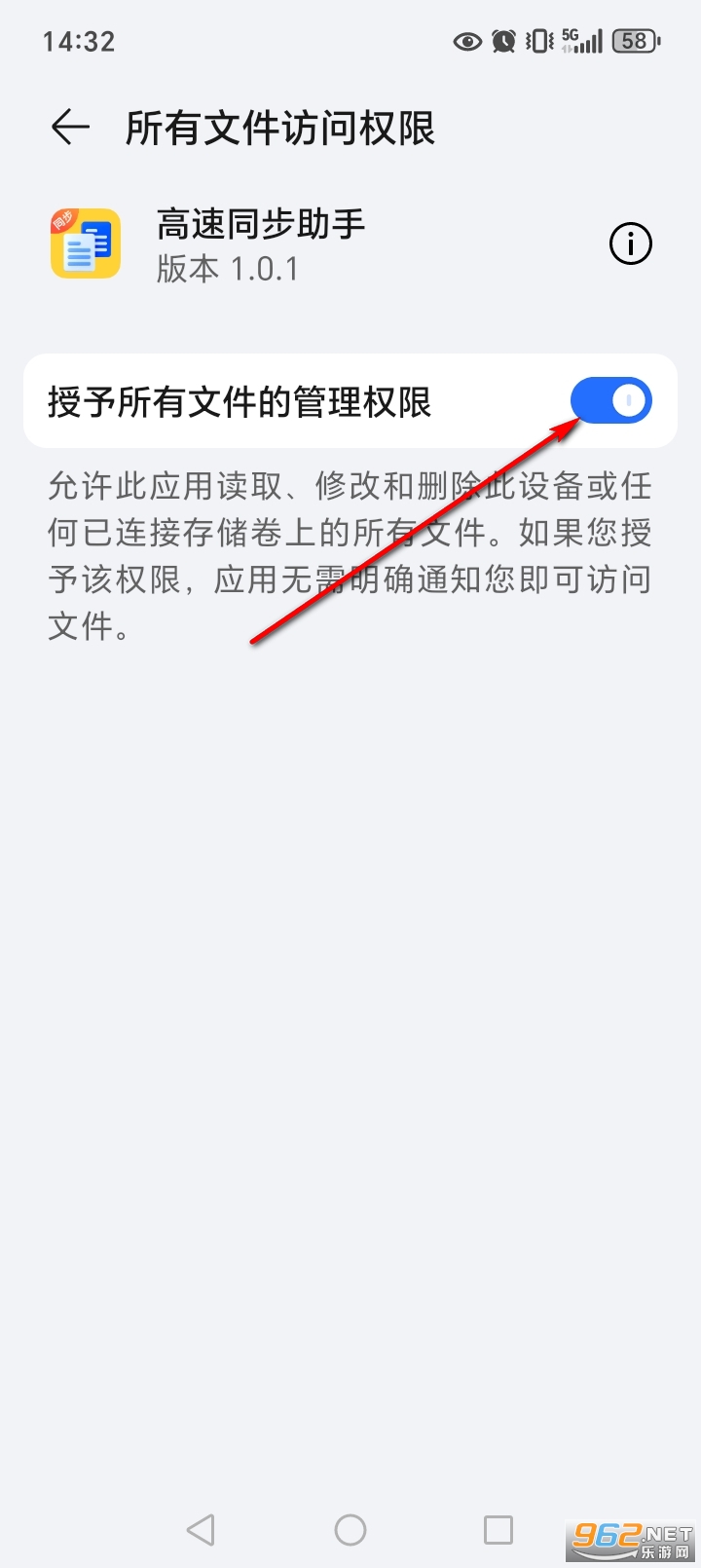
Task: Tap the alarm clock status bar icon
Action: [x=502, y=41]
